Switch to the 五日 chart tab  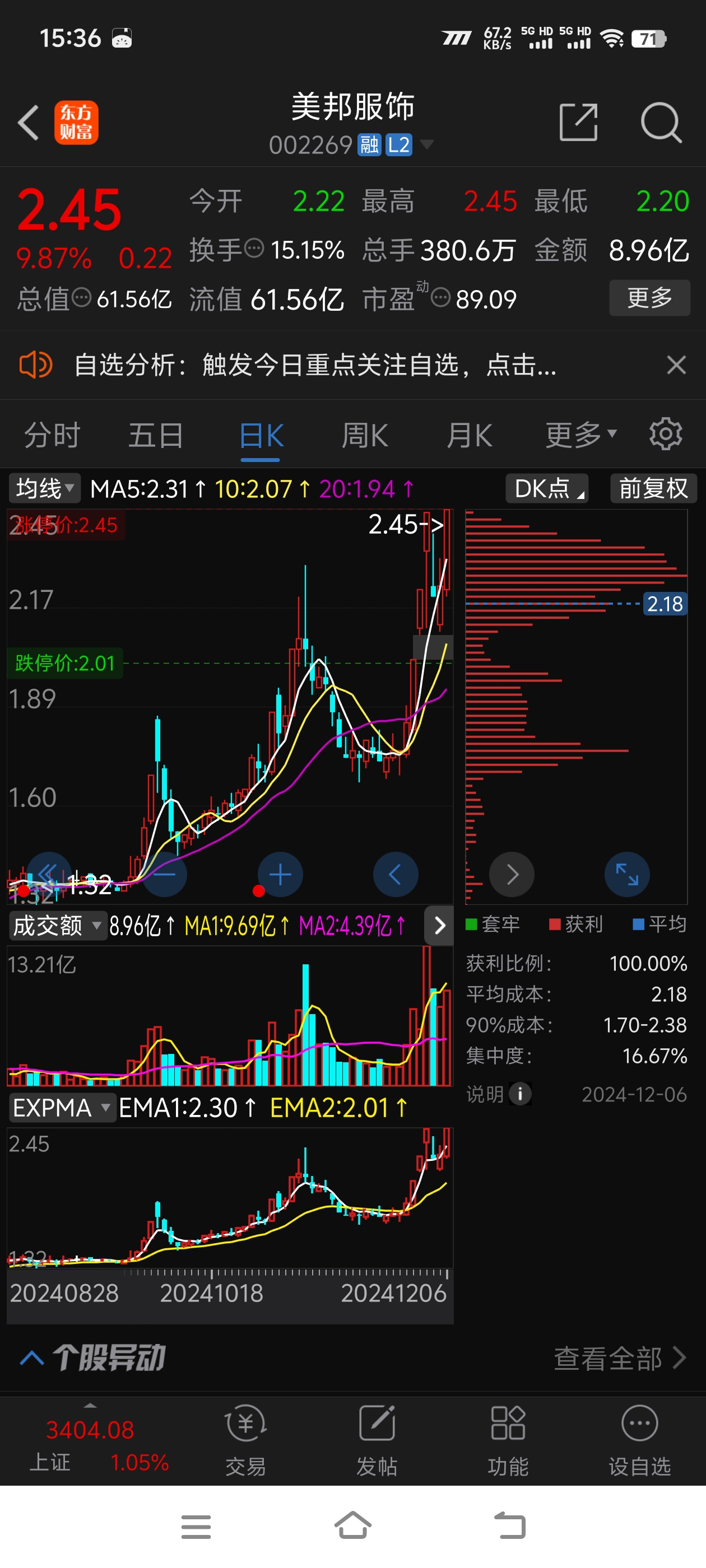coord(155,436)
